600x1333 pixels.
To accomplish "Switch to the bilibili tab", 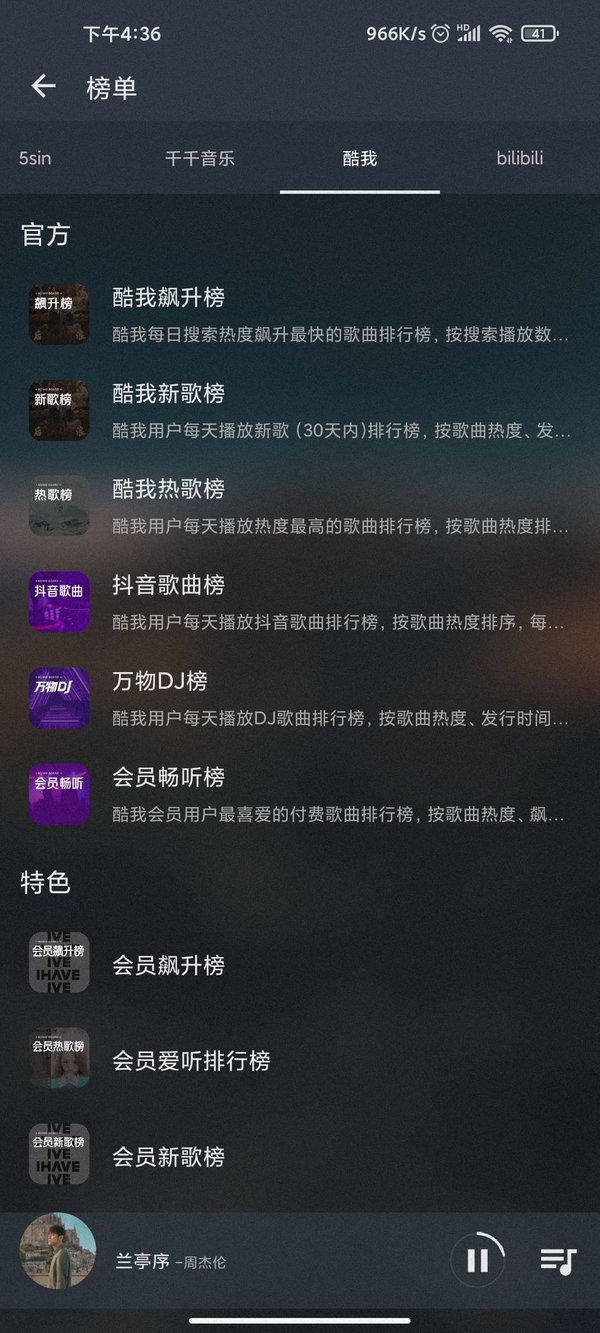I will coord(519,158).
